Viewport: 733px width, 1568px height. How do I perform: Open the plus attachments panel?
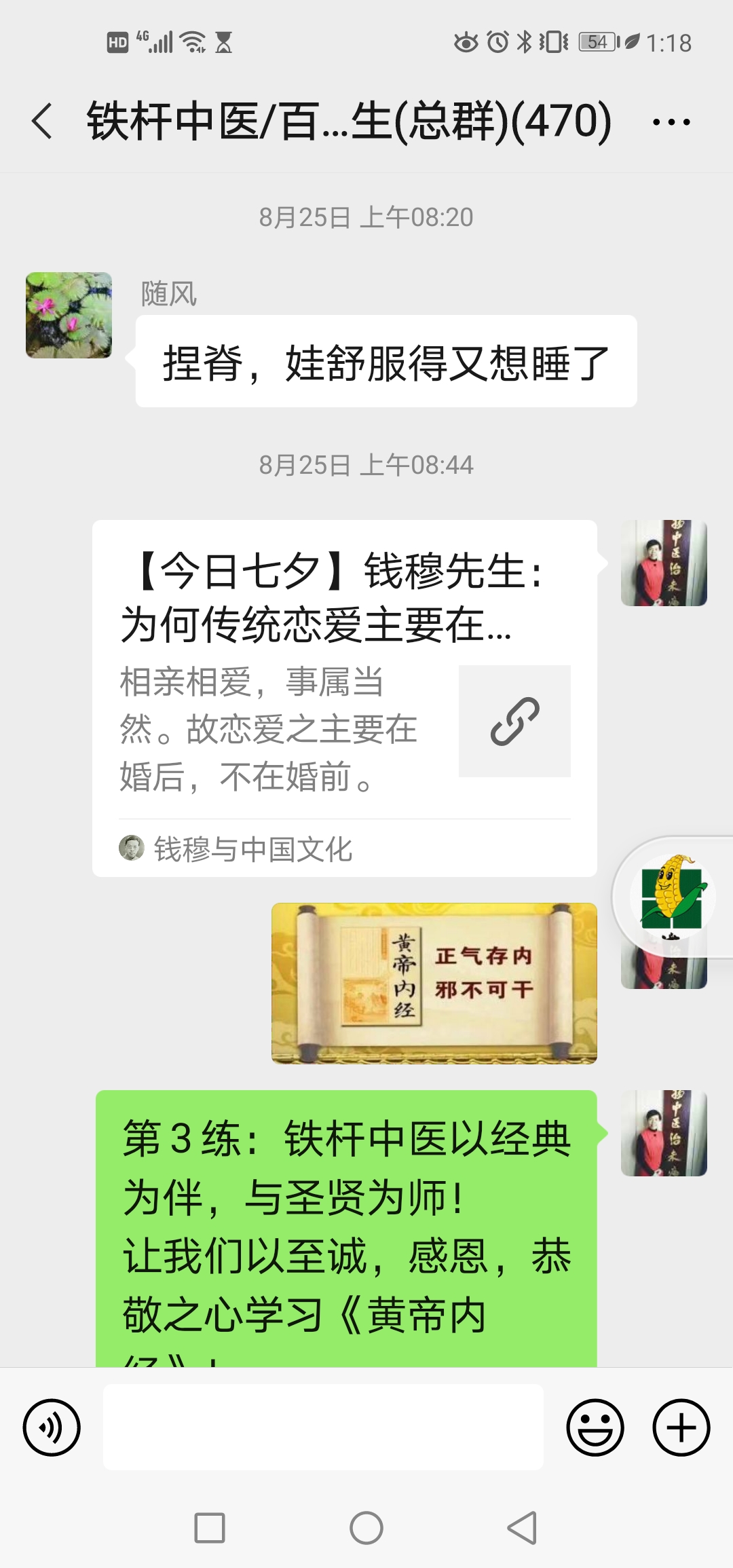point(681,1427)
